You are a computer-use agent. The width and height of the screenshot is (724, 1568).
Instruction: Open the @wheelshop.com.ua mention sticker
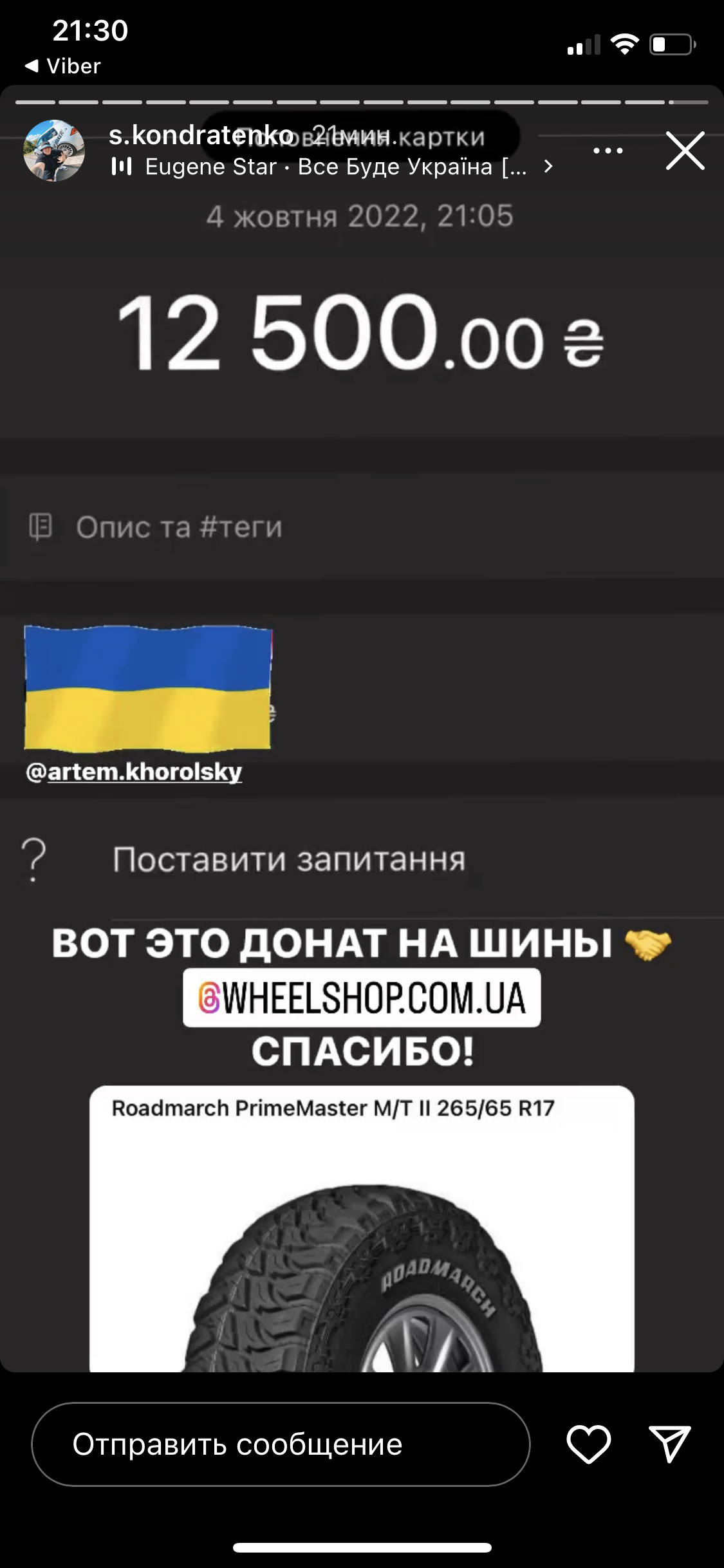(x=362, y=997)
